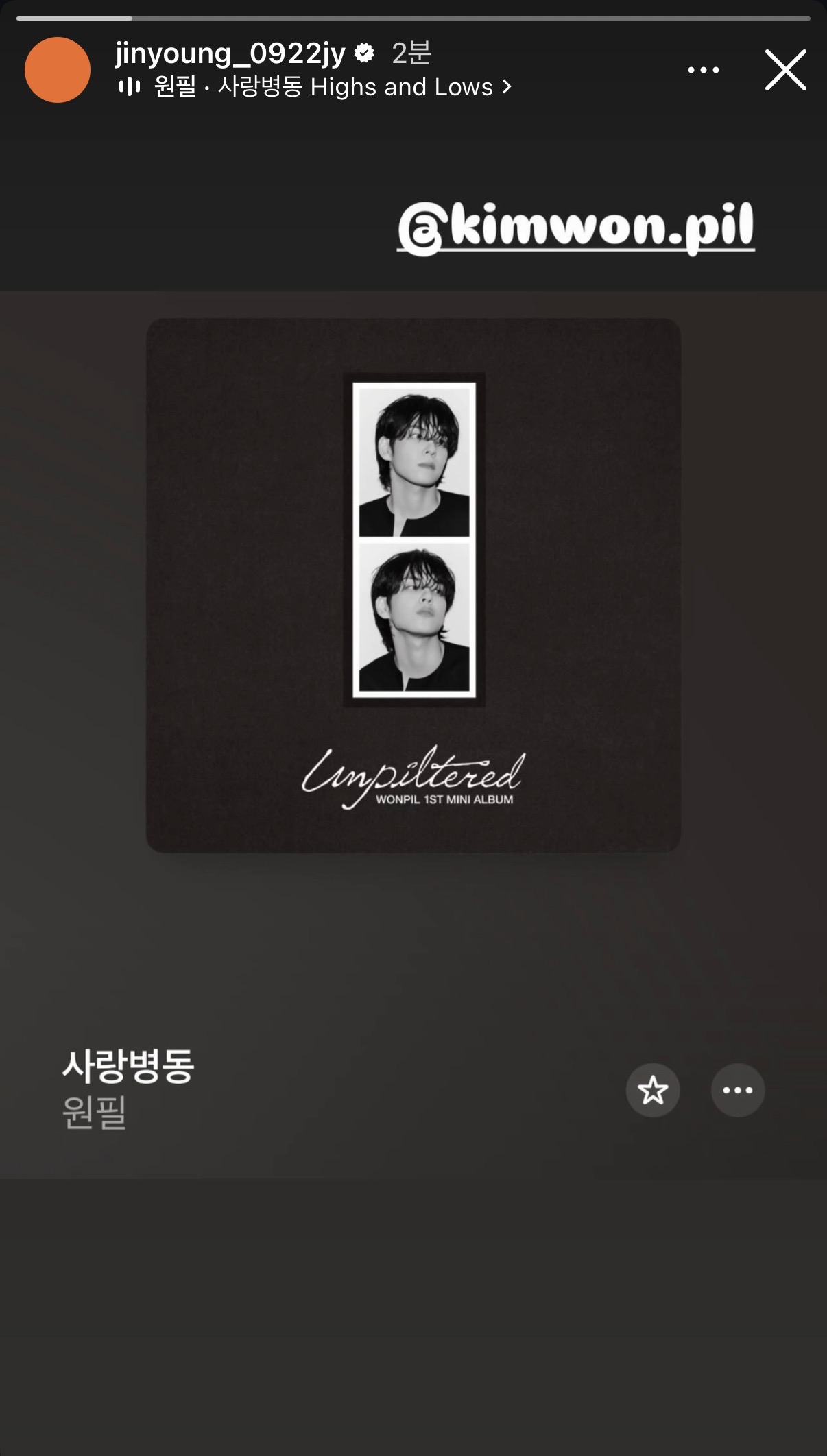This screenshot has width=827, height=1456.
Task: Tap the orange profile avatar
Action: coord(58,70)
